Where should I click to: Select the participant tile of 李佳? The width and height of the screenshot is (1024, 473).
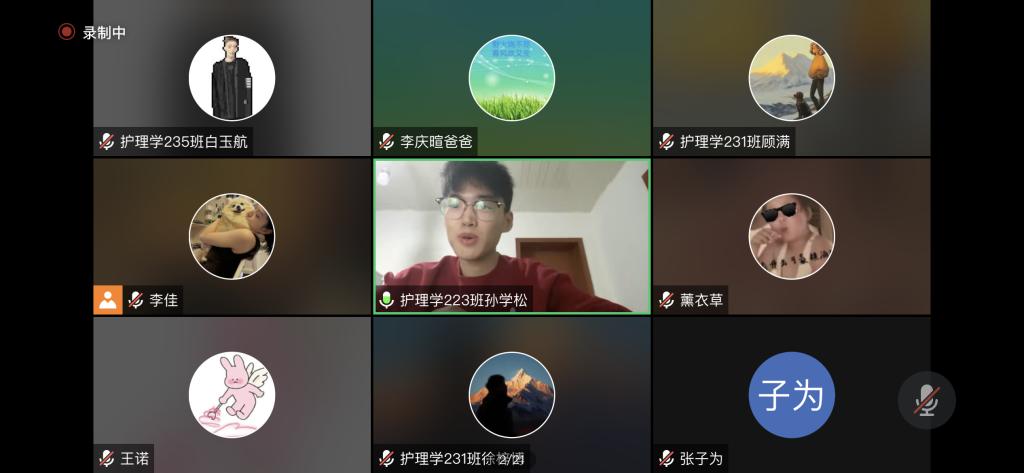click(232, 236)
